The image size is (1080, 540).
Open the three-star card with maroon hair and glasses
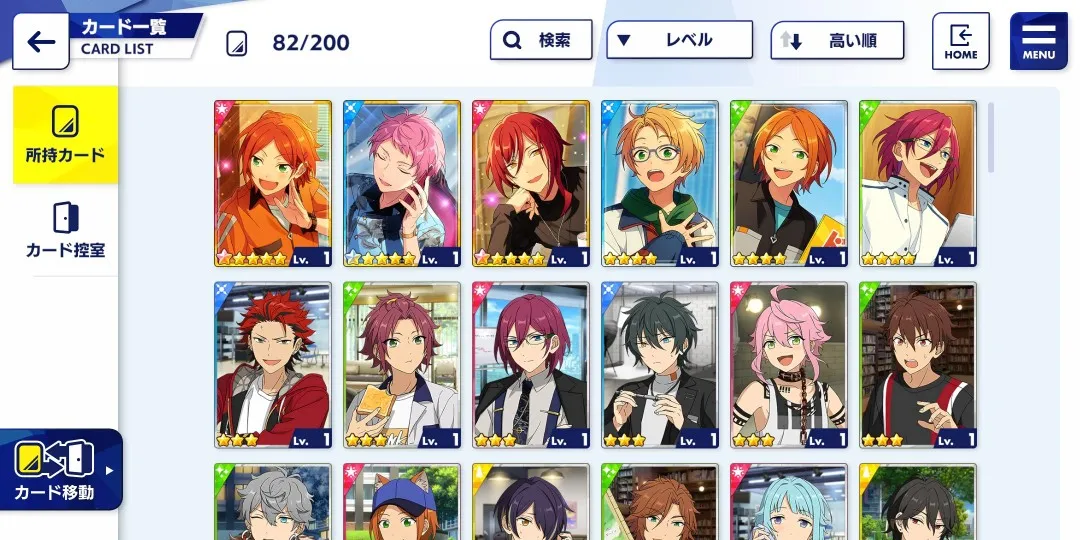point(531,365)
